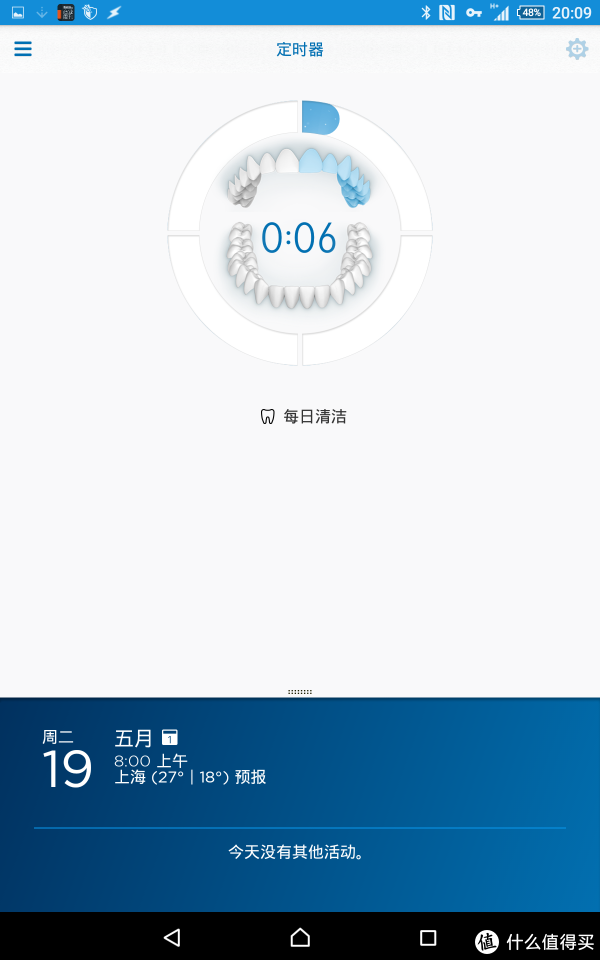600x960 pixels.
Task: Open the 上海 weather forecast
Action: point(190,778)
